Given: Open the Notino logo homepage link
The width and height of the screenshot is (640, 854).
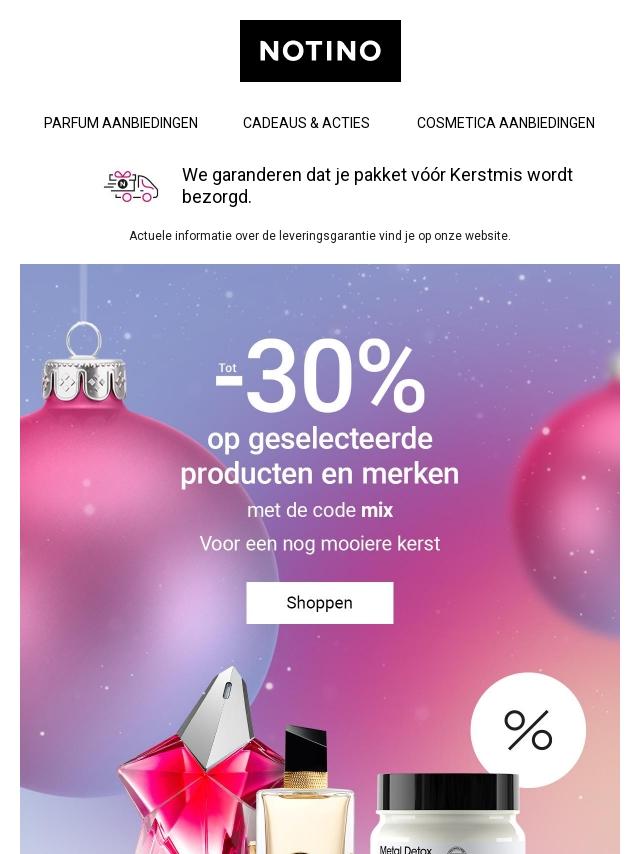Looking at the screenshot, I should [320, 51].
